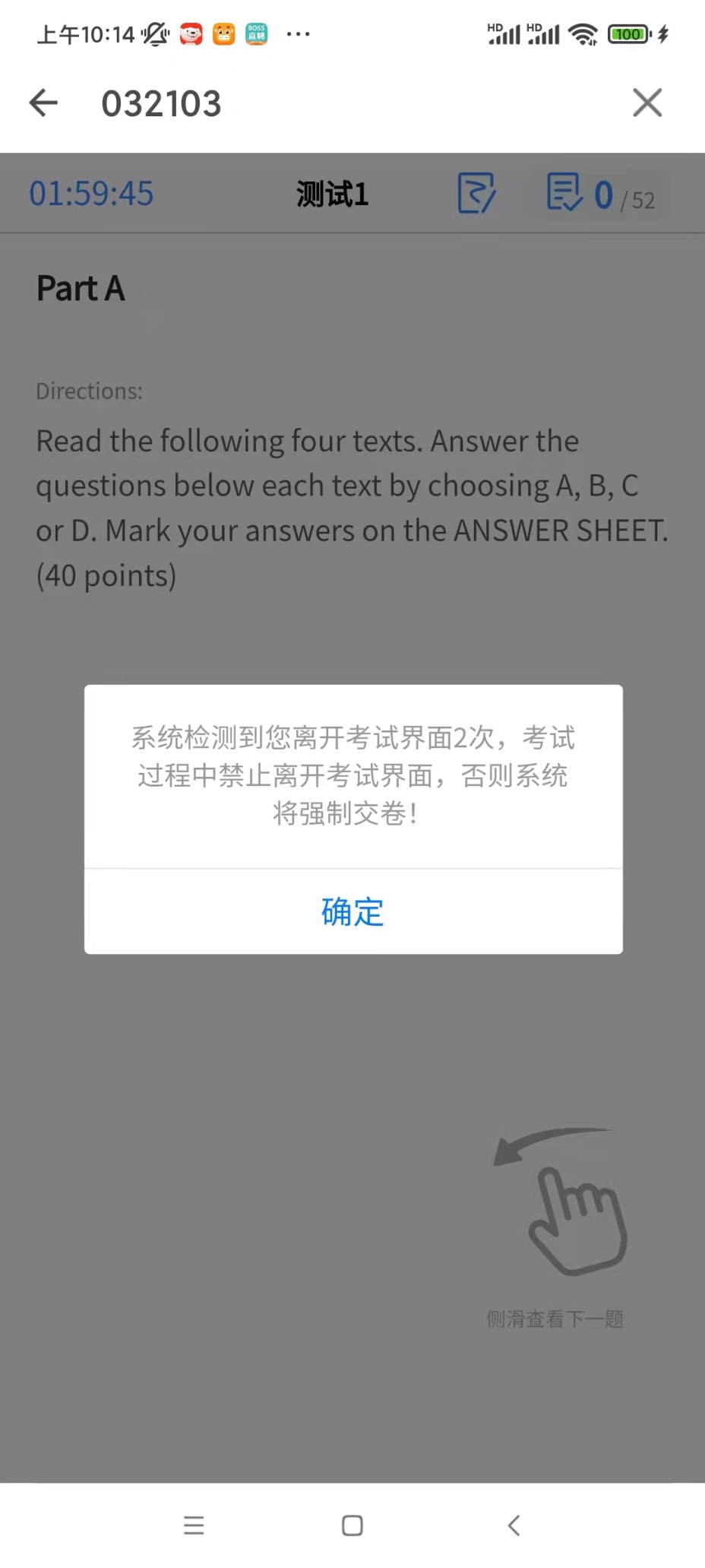Screen dimensions: 705x1568
Task: Open the mark-question note icon
Action: [x=476, y=193]
